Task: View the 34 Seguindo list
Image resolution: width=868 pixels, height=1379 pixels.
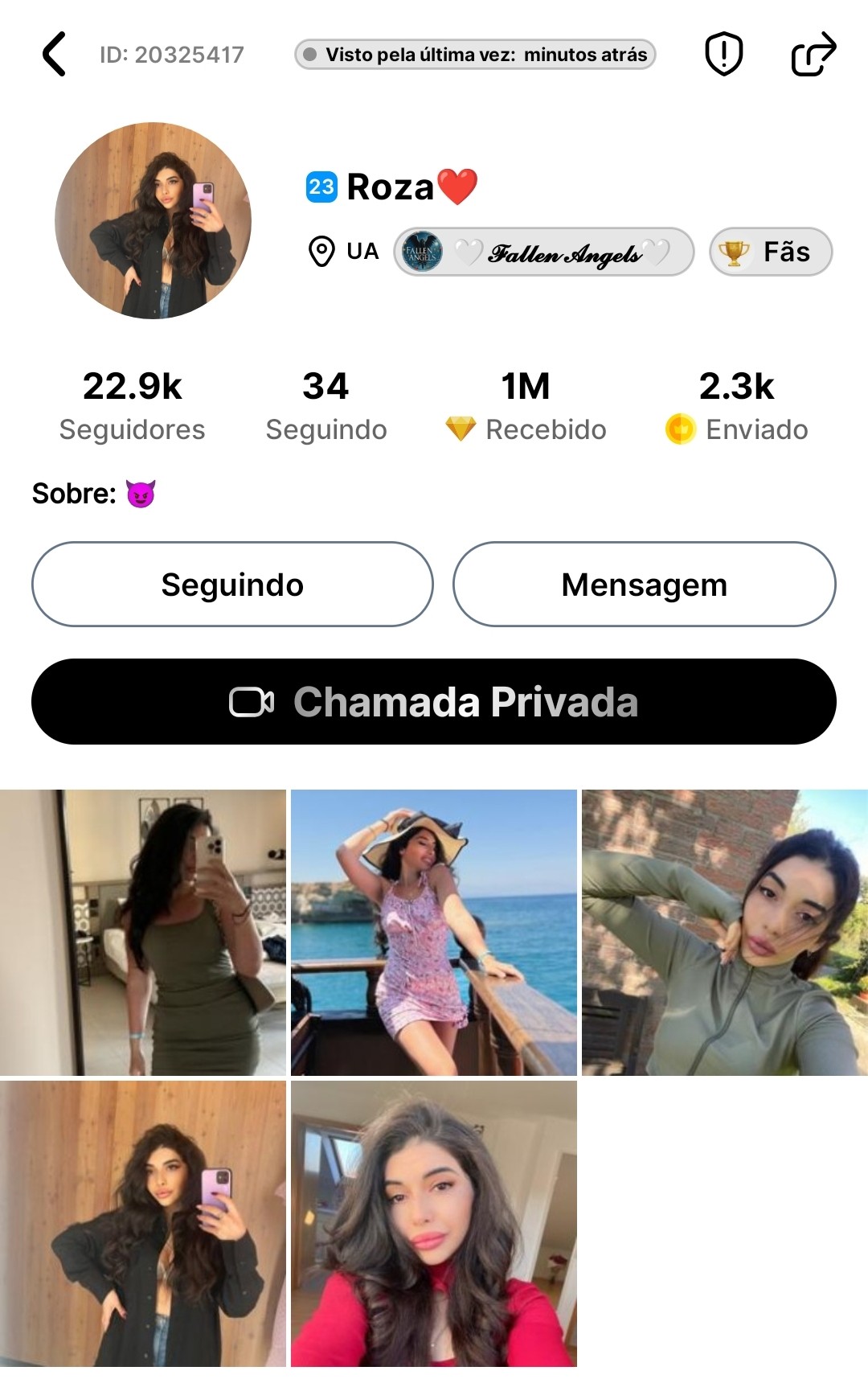Action: tap(325, 406)
